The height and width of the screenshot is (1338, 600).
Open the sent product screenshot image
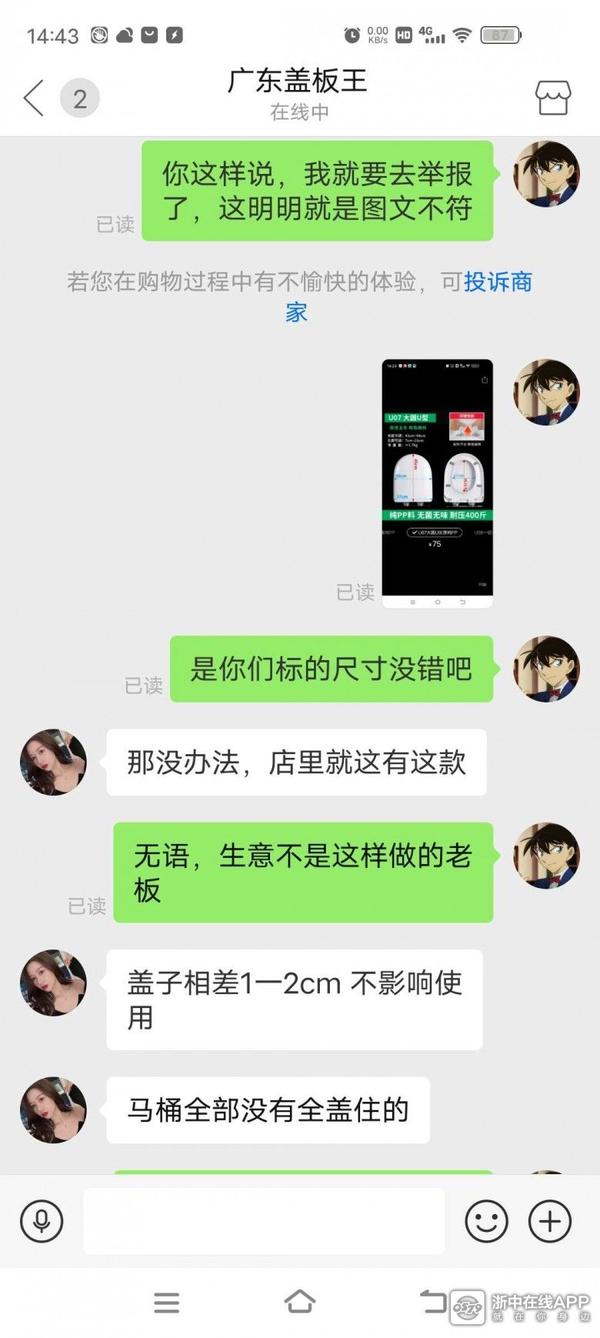tap(437, 484)
